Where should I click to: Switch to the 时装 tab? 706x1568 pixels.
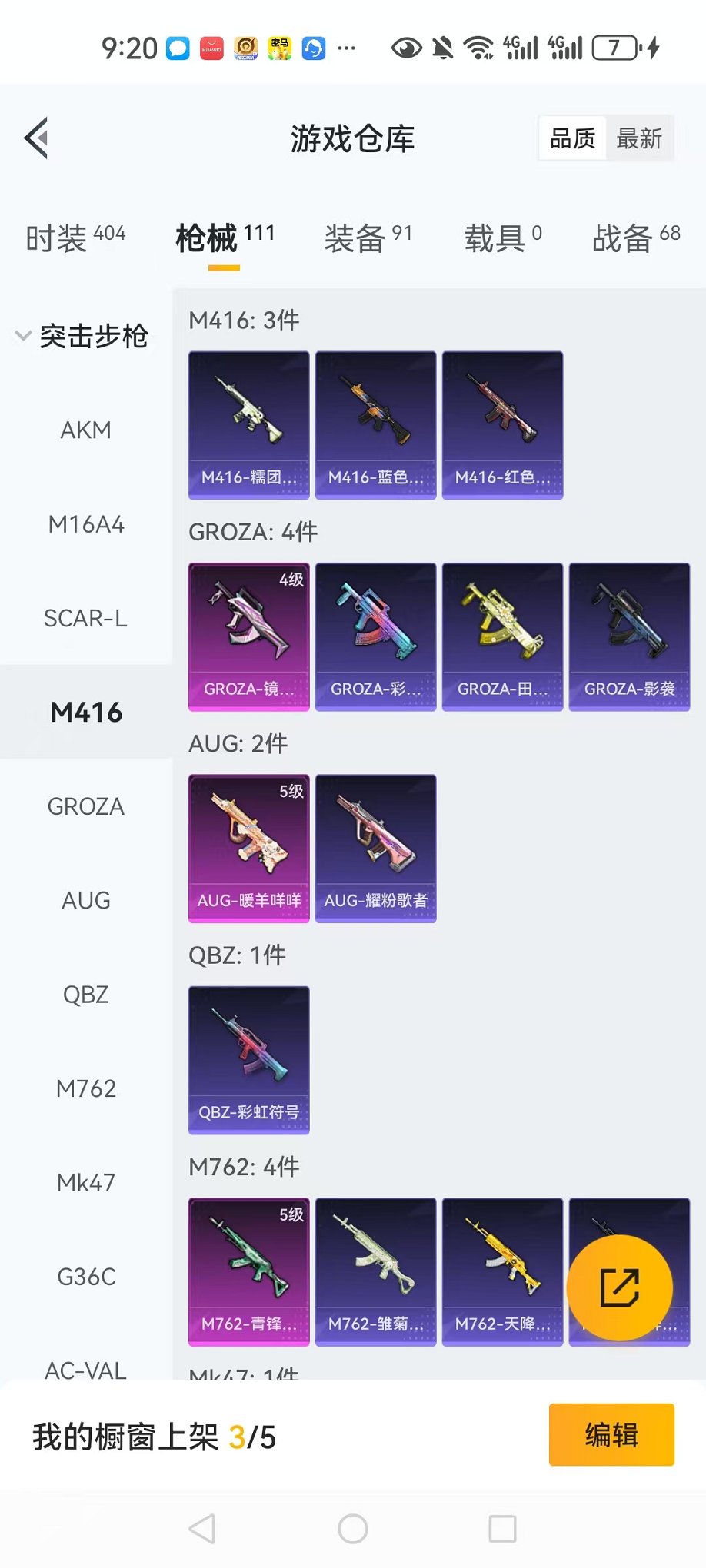point(75,238)
